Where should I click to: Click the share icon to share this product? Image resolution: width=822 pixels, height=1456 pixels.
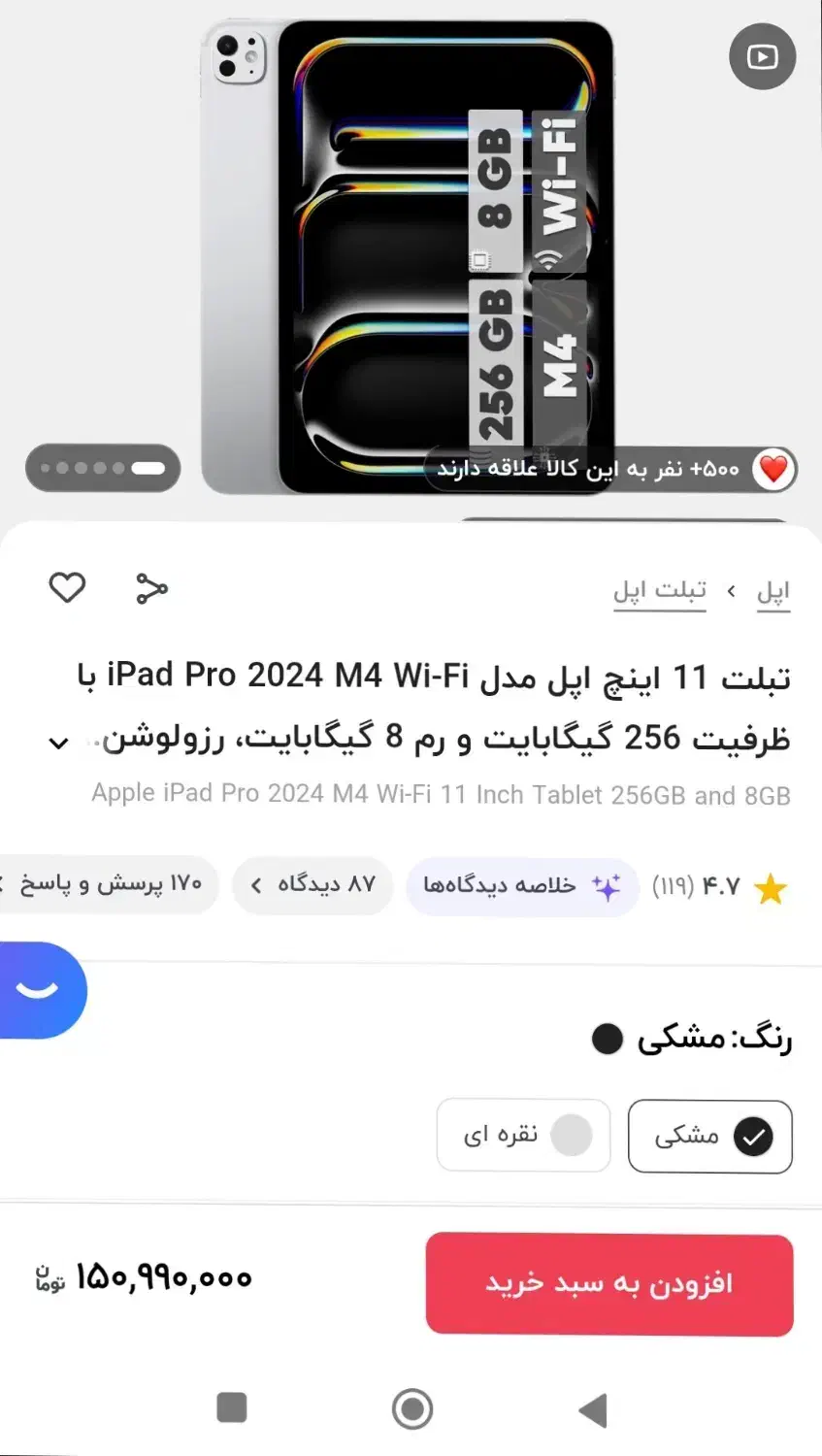click(x=151, y=586)
